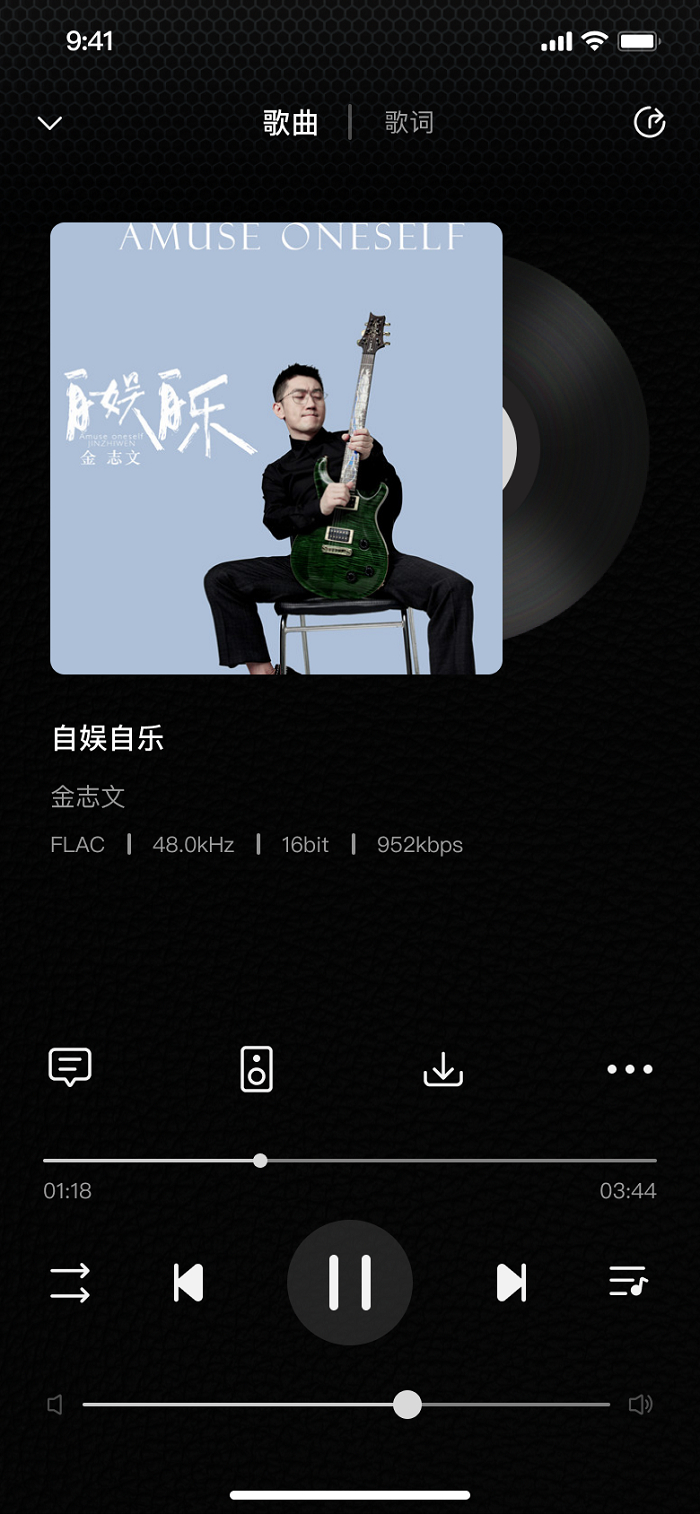Share this song via the top-right icon
This screenshot has width=700, height=1514.
[649, 123]
